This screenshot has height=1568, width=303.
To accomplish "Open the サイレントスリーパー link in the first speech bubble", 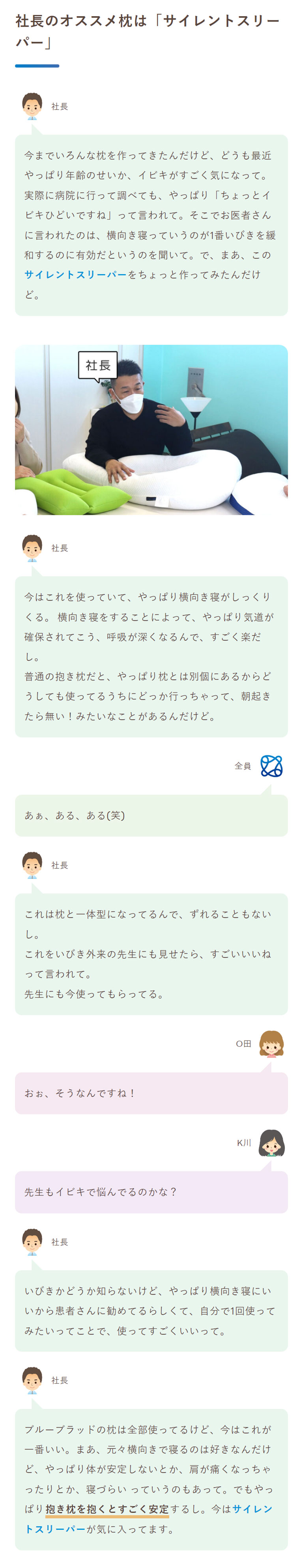I will 75,275.
